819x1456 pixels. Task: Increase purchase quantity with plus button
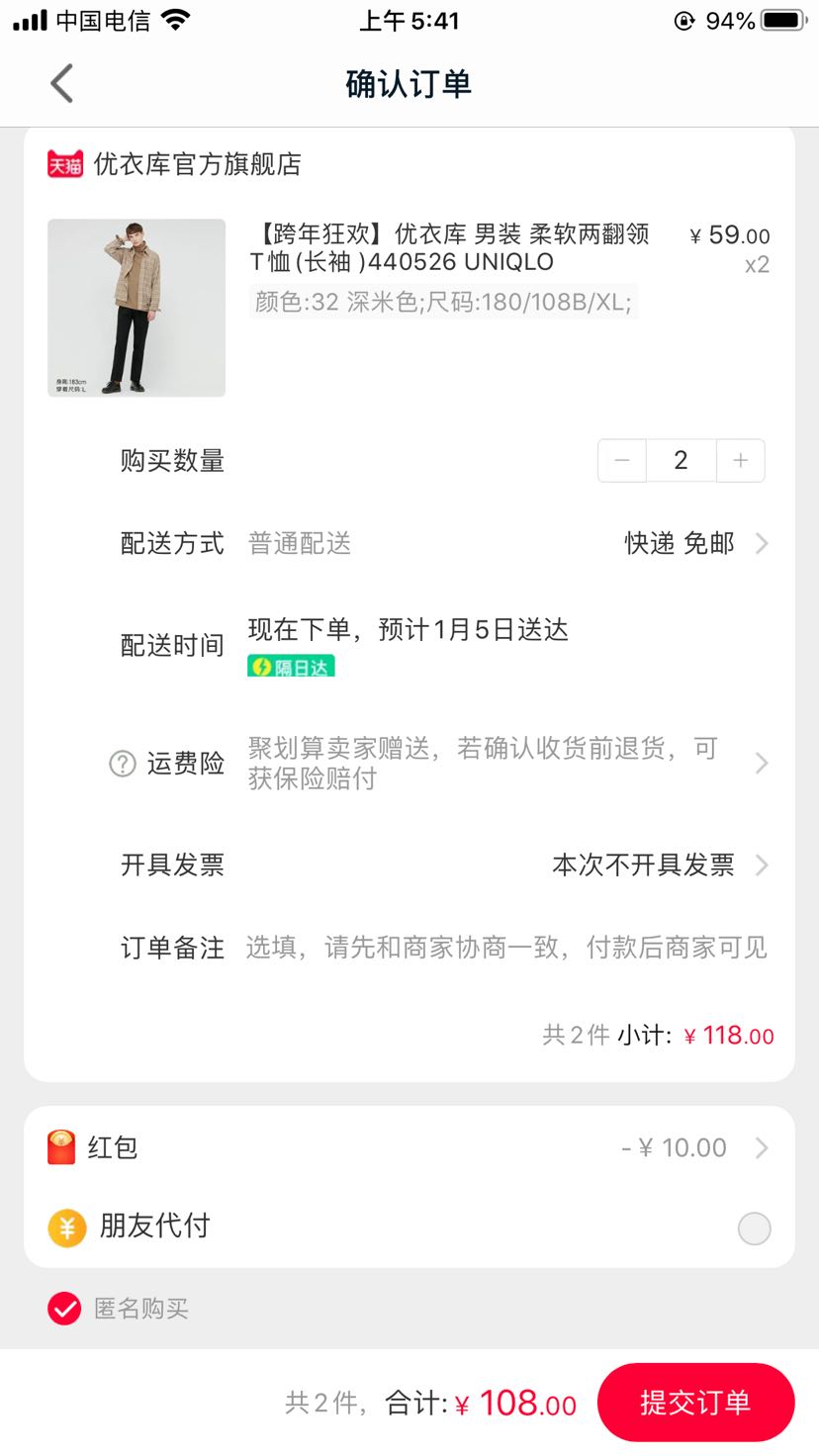(x=740, y=461)
